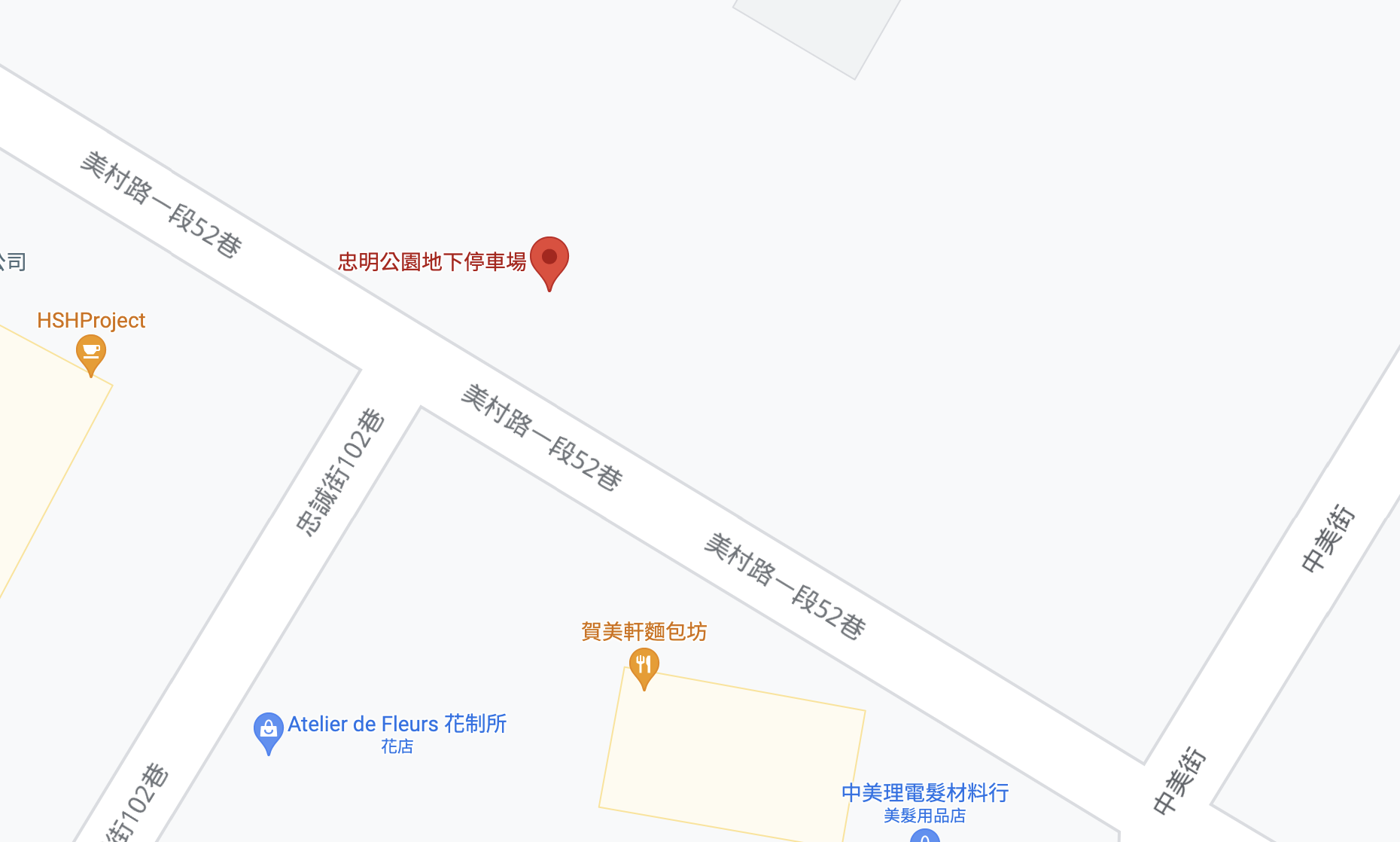
Task: Open the HSHProject cafe marker
Action: 91,352
